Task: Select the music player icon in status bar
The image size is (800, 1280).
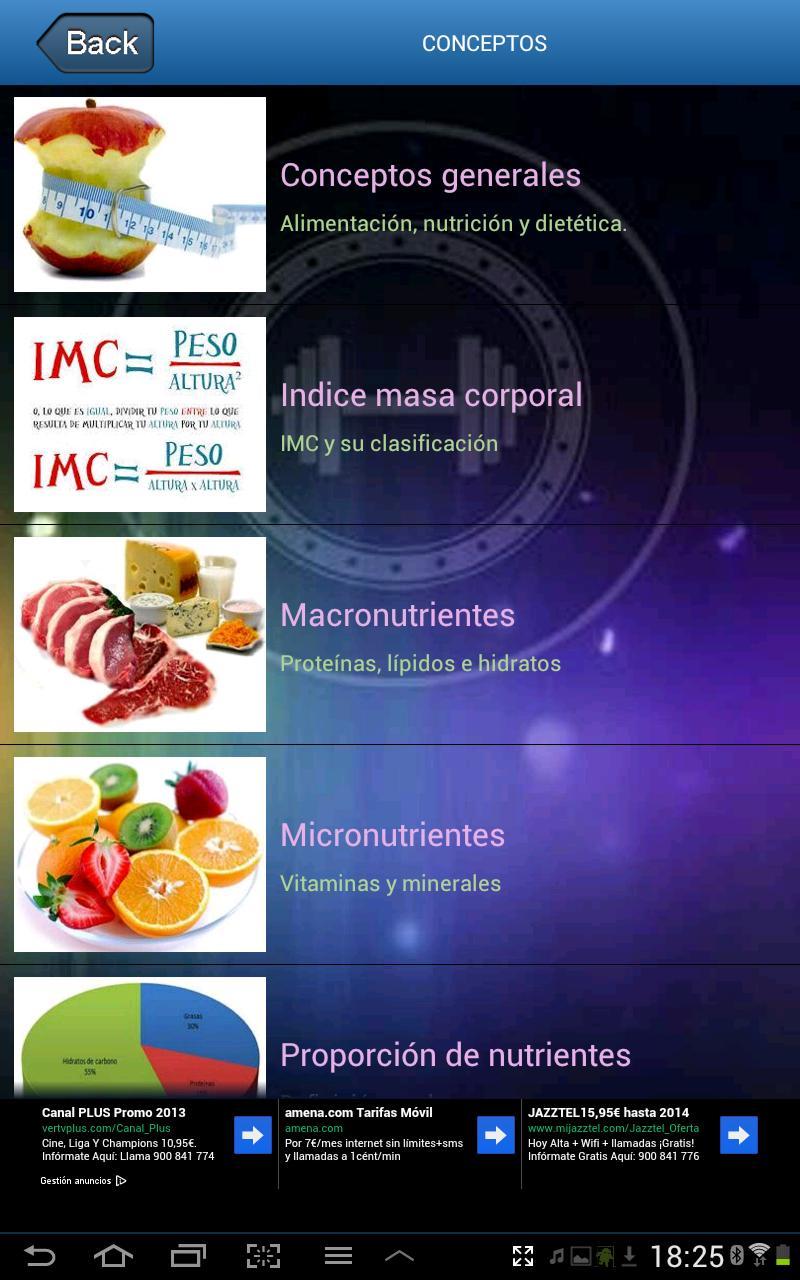Action: pos(556,1255)
